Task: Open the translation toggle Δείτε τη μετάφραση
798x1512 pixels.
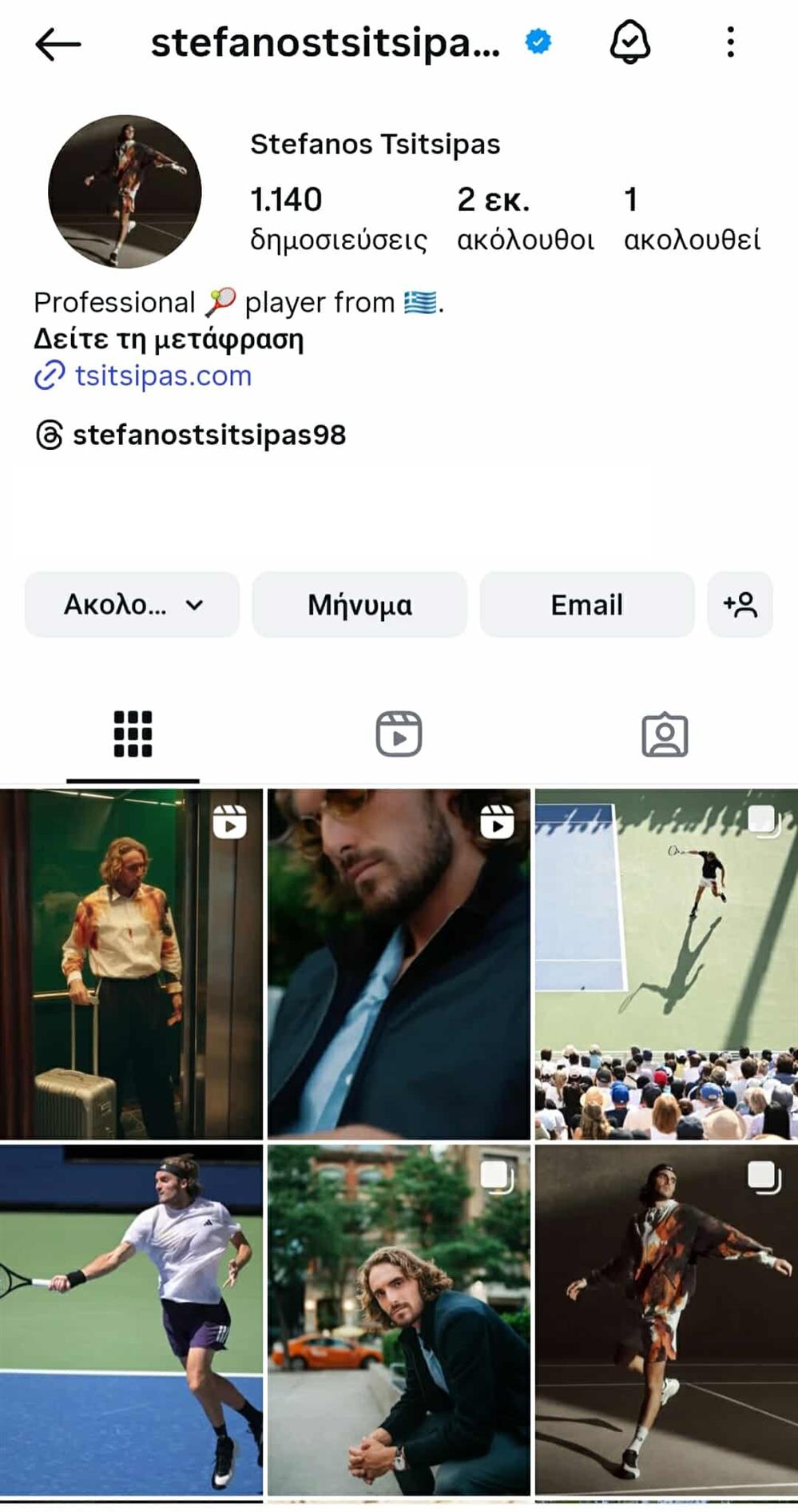Action: pos(169,340)
